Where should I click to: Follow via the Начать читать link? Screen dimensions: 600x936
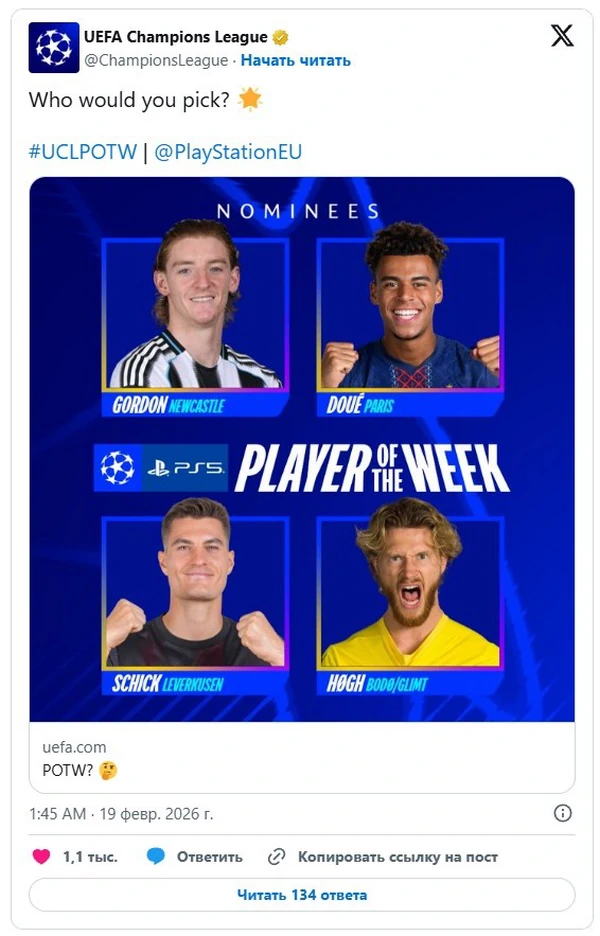click(296, 60)
